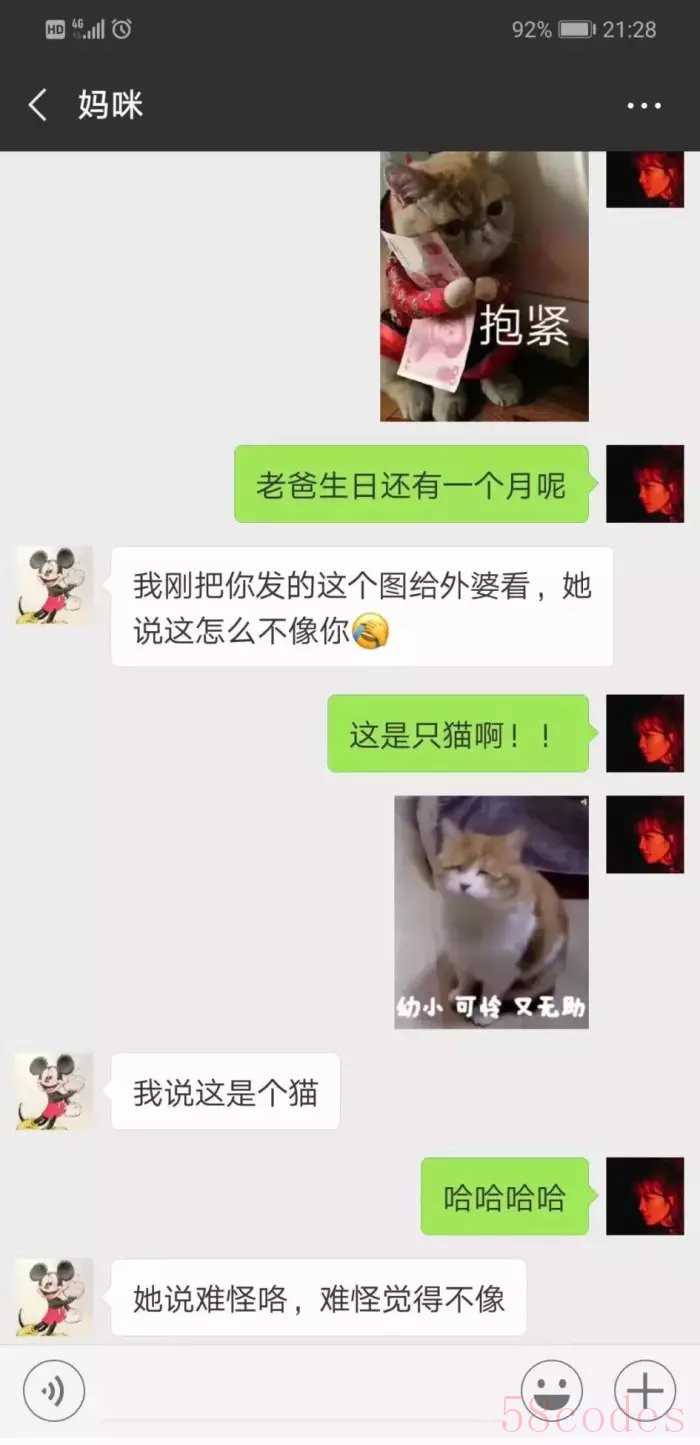Focus the message text input field
This screenshot has width=700, height=1445.
point(300,1390)
